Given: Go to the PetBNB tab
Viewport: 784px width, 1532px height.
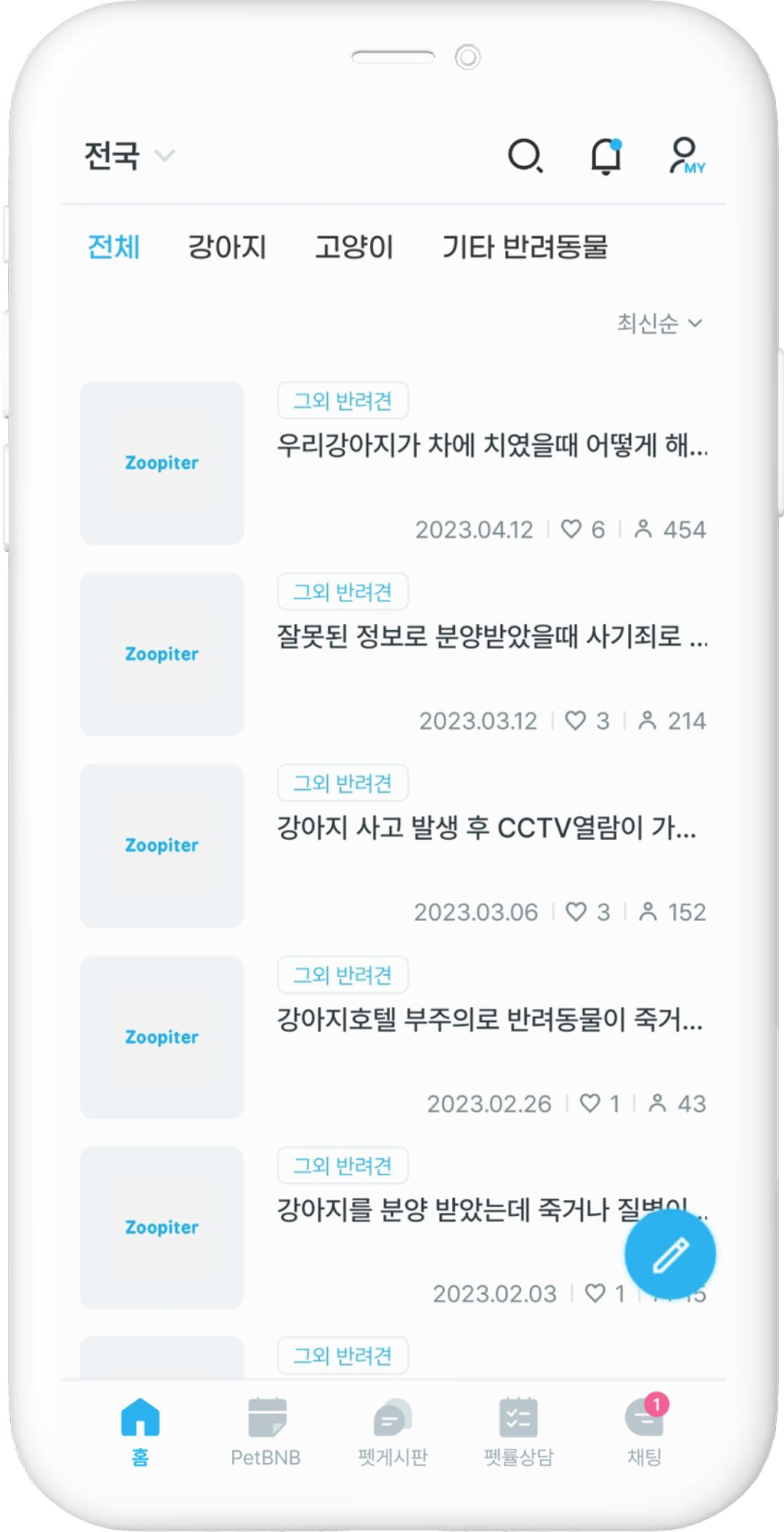Looking at the screenshot, I should point(266,1433).
